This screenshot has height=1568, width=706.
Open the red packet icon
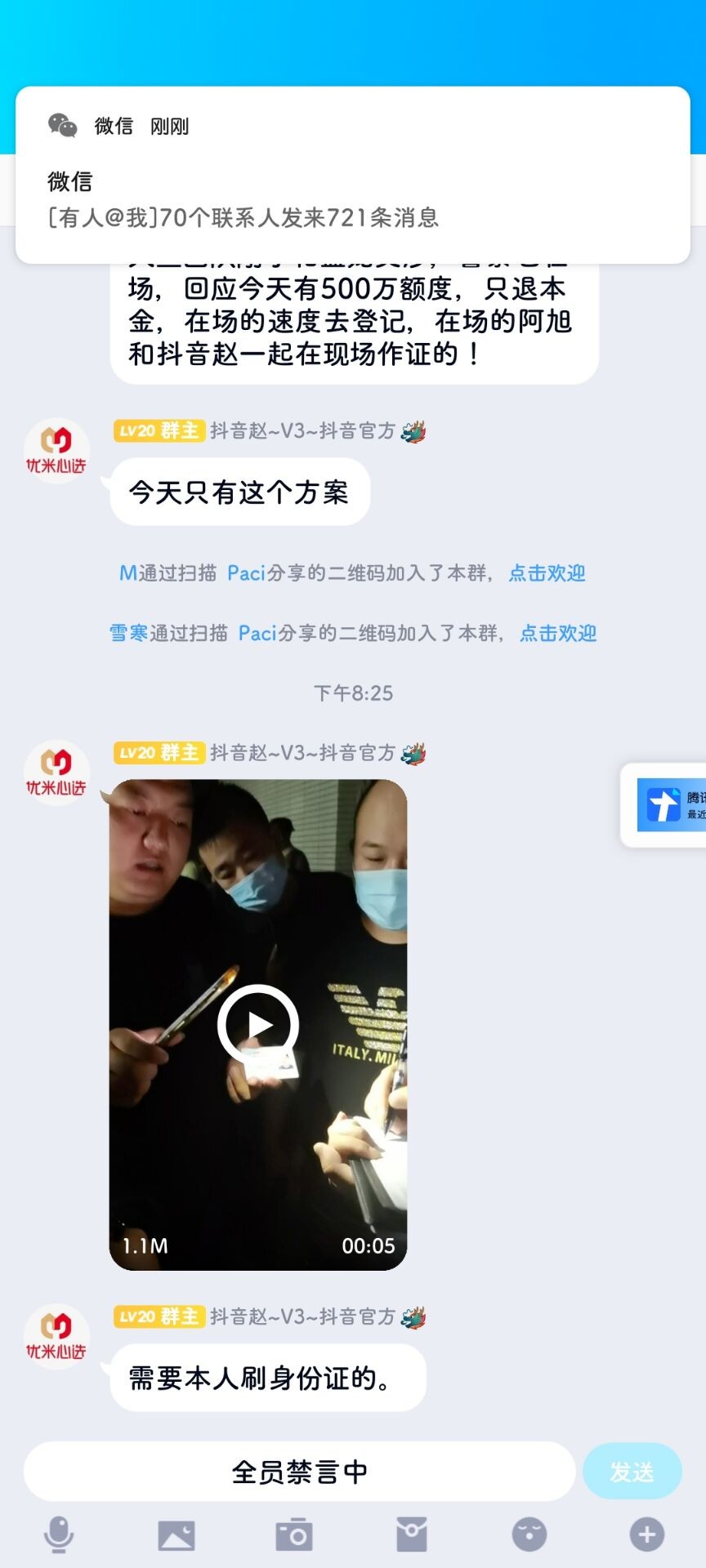click(x=412, y=1535)
